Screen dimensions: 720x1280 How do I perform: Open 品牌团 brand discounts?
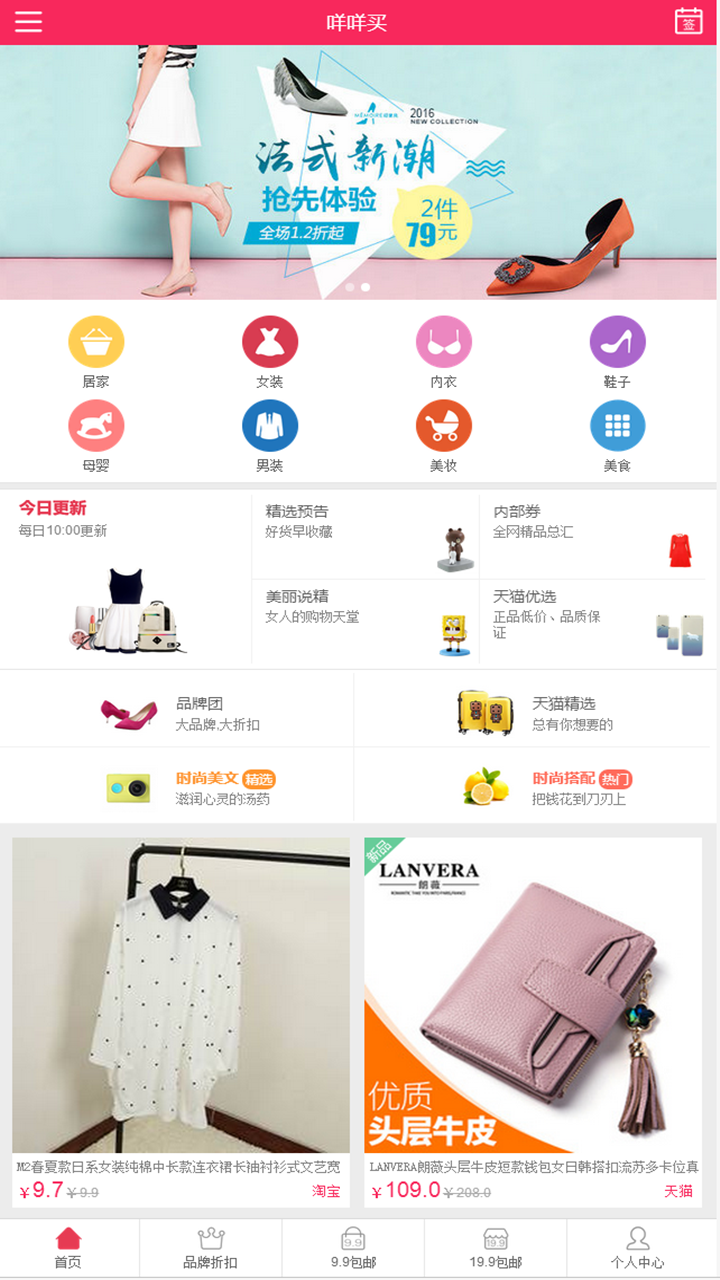click(177, 713)
